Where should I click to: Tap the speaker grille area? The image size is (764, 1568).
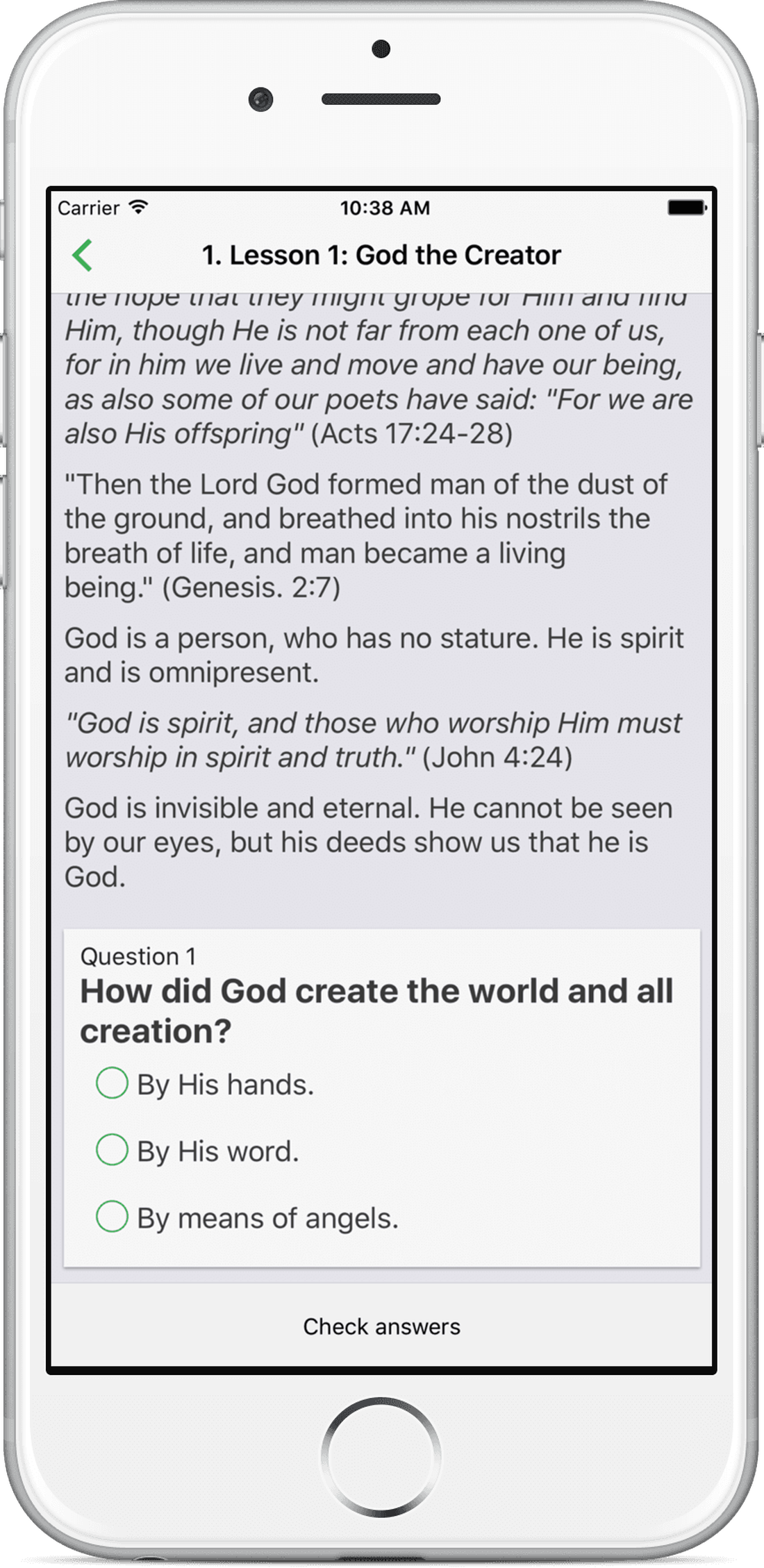(381, 99)
